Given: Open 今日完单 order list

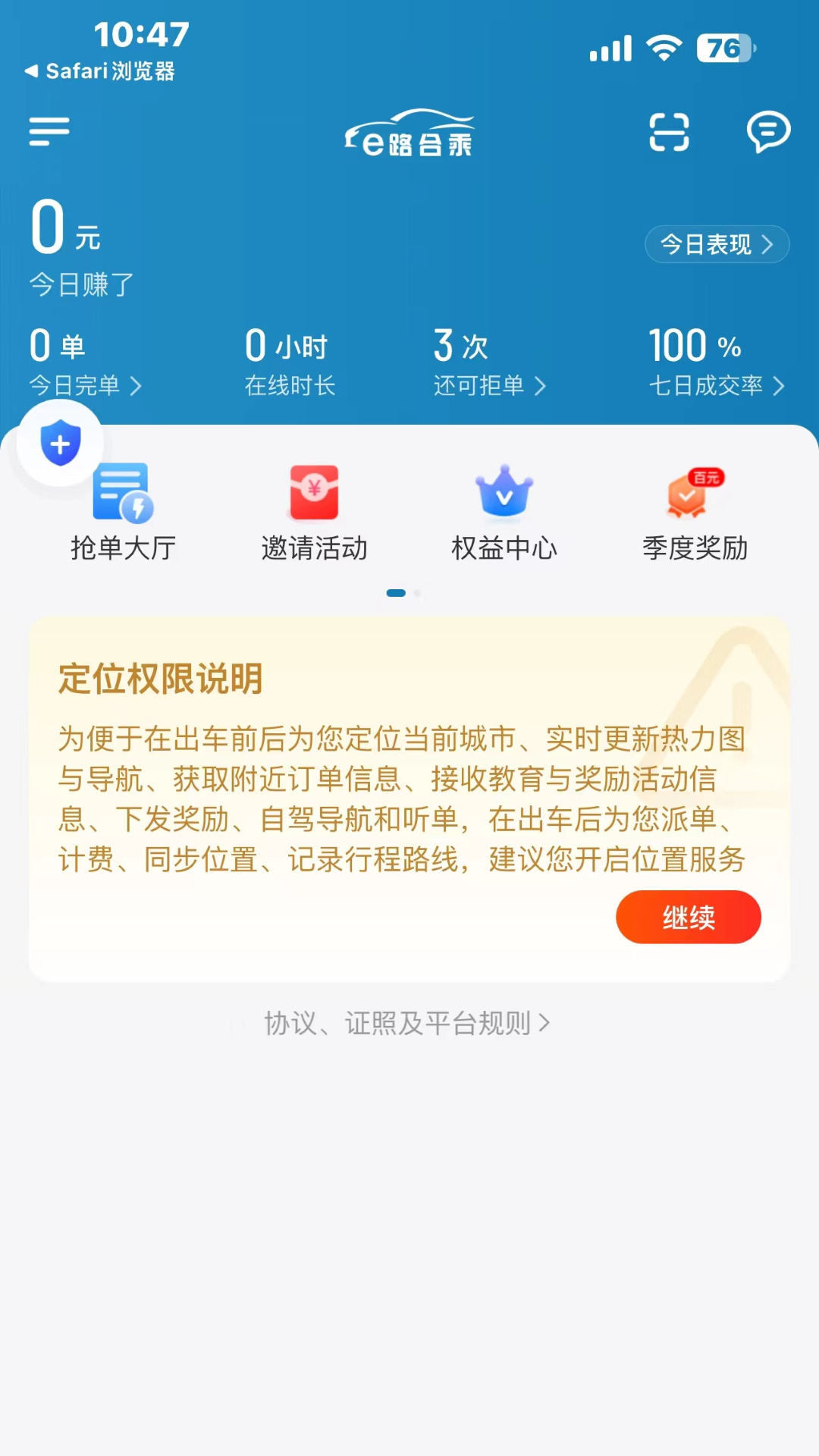Looking at the screenshot, I should 85,385.
